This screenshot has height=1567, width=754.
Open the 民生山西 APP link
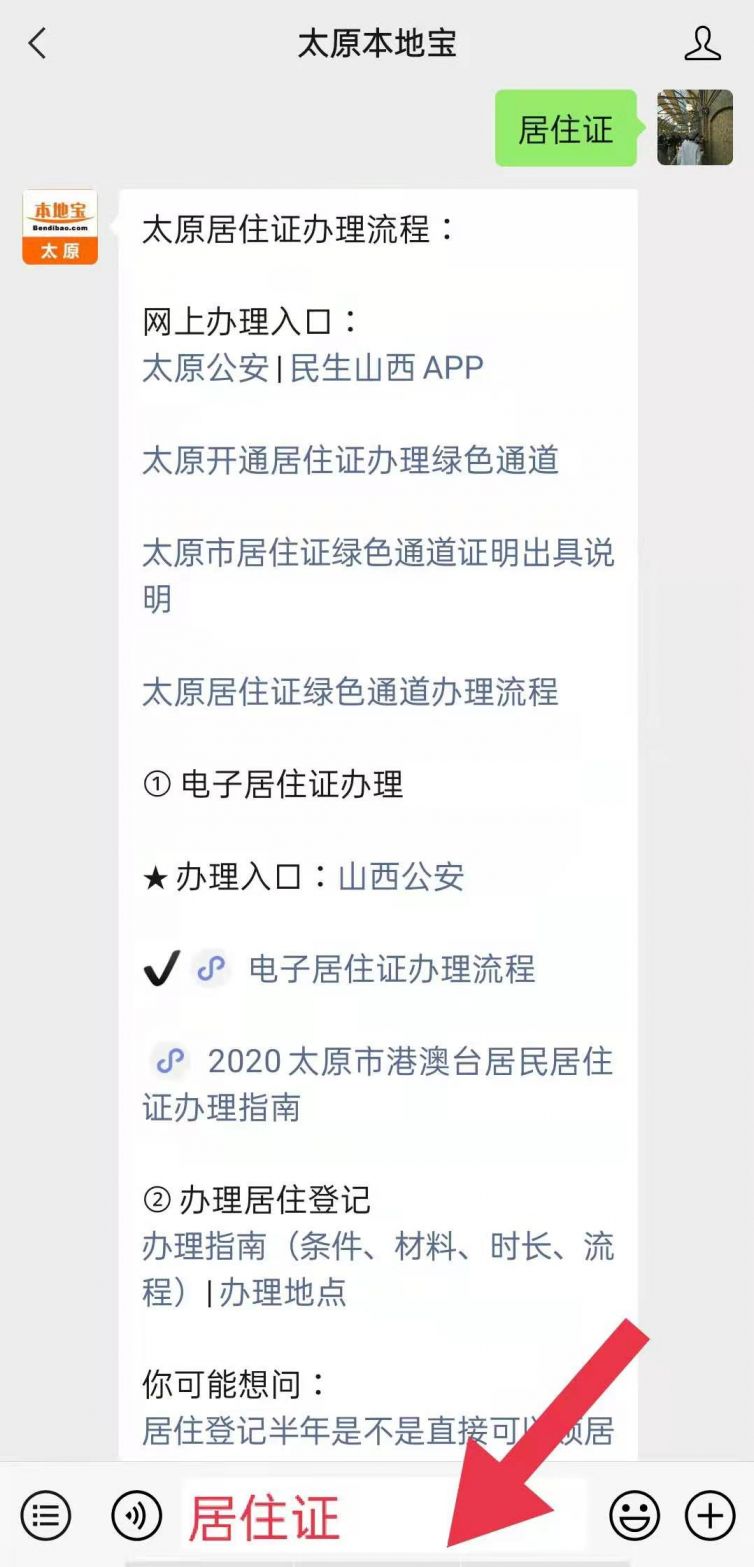(387, 368)
